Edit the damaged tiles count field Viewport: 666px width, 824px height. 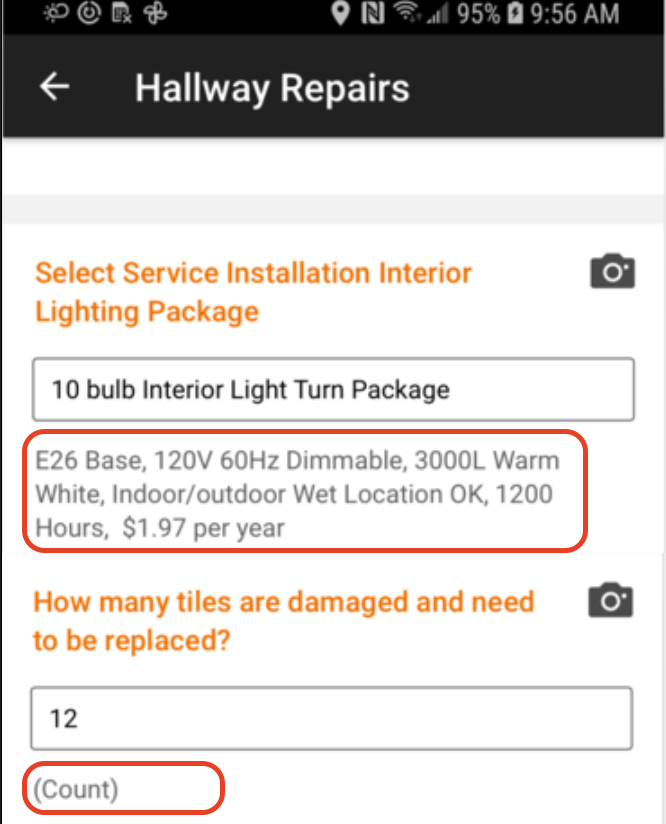(x=331, y=718)
